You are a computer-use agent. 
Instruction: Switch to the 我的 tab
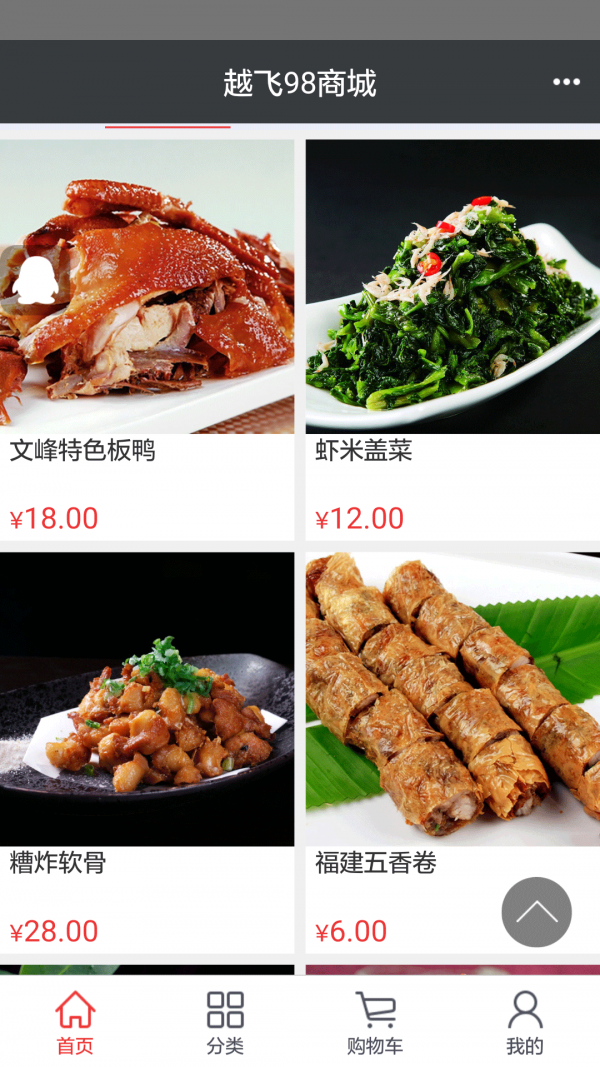click(525, 1022)
